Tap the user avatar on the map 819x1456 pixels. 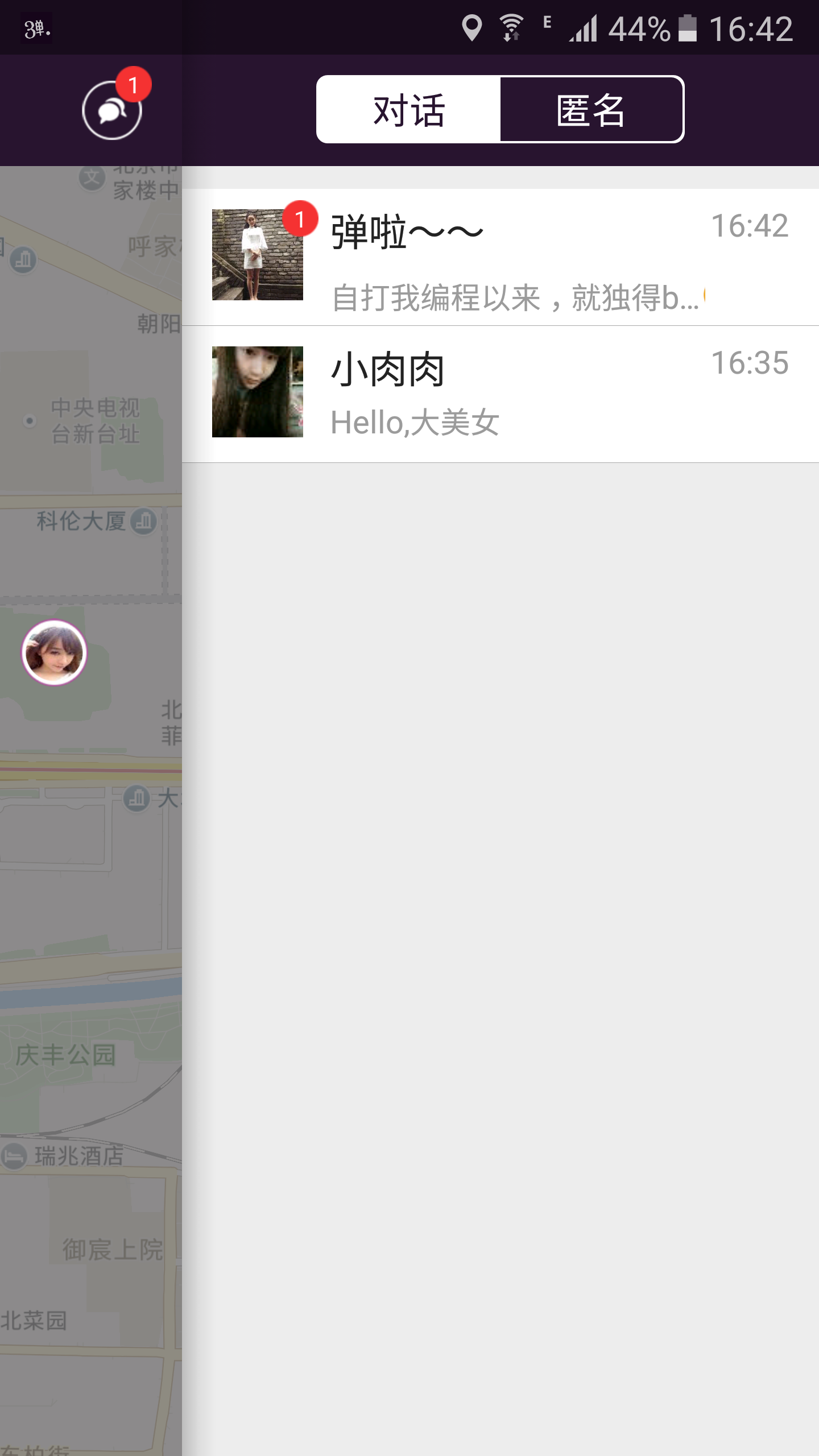[x=54, y=652]
